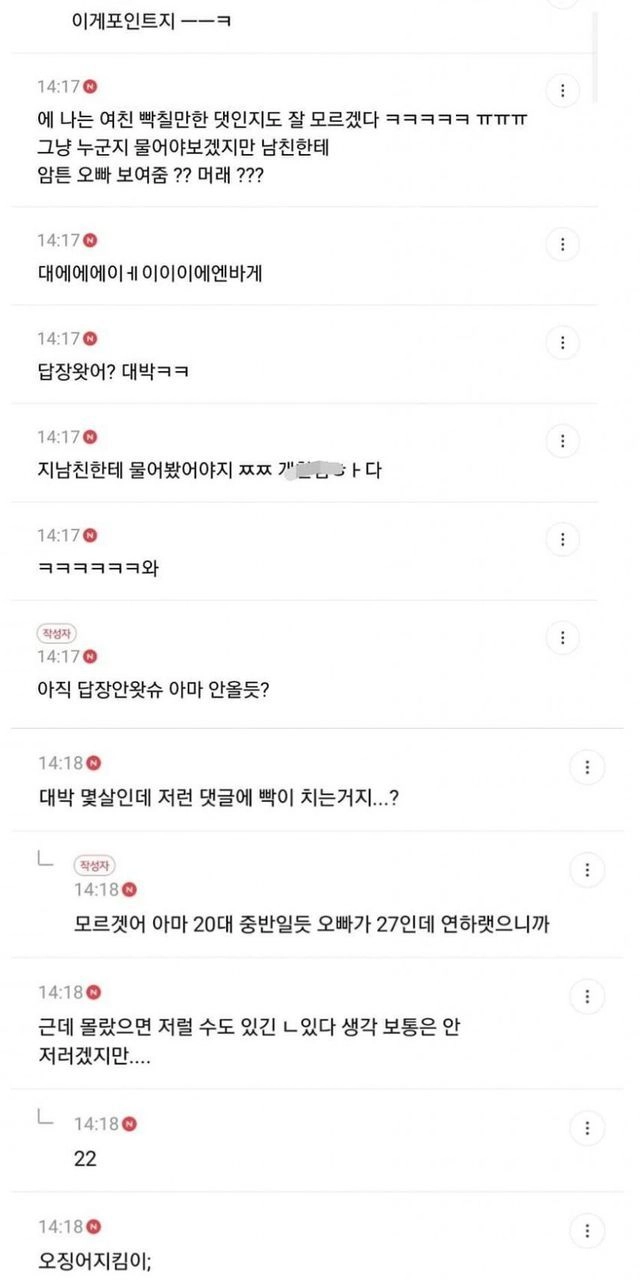640x1280 pixels.
Task: Open options for '근데 몰랐으면 저럴 수도' comment
Action: pos(587,996)
